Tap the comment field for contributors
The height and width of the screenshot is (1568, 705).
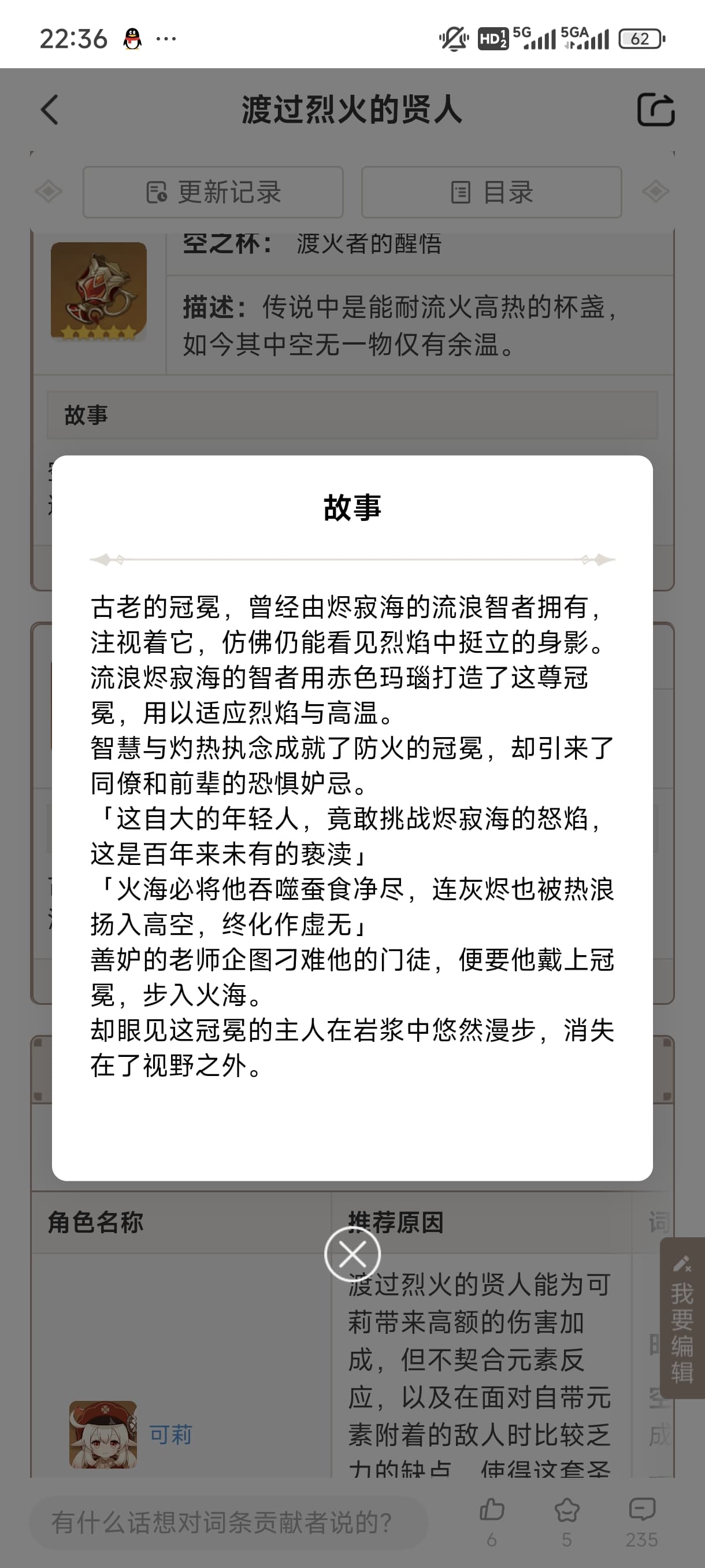229,1522
